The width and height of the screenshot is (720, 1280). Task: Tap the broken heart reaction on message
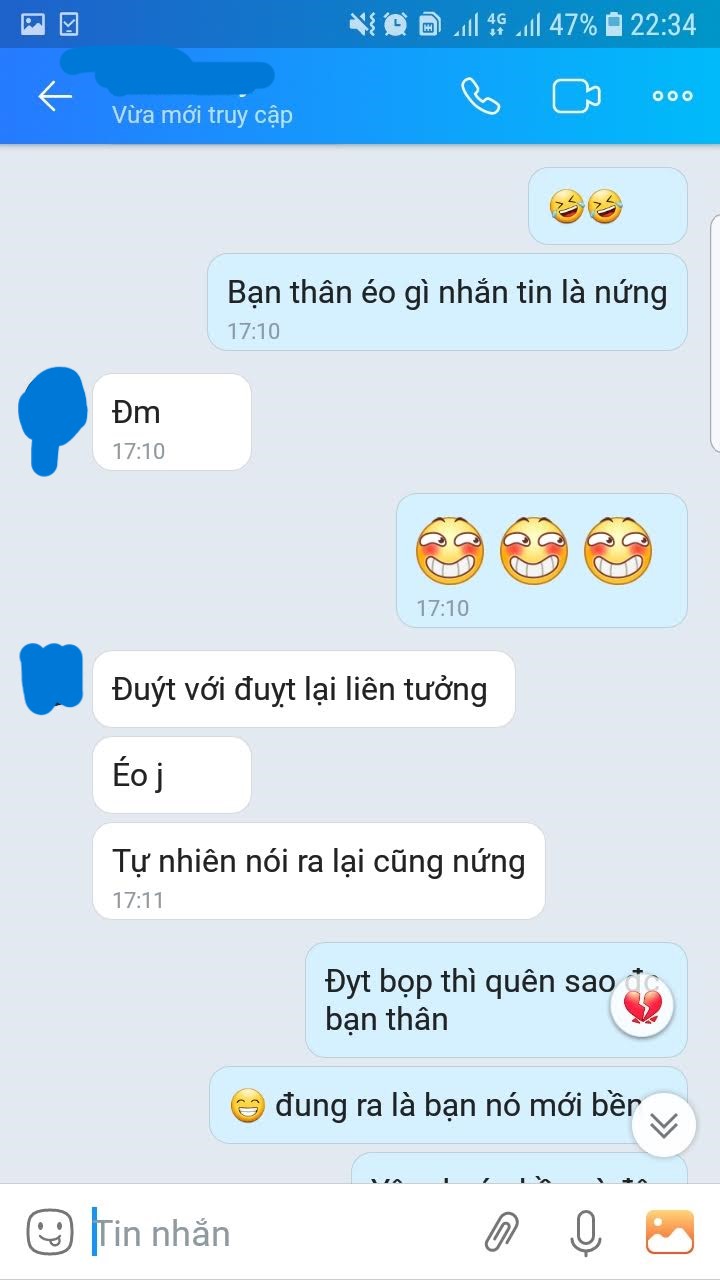coord(642,1007)
